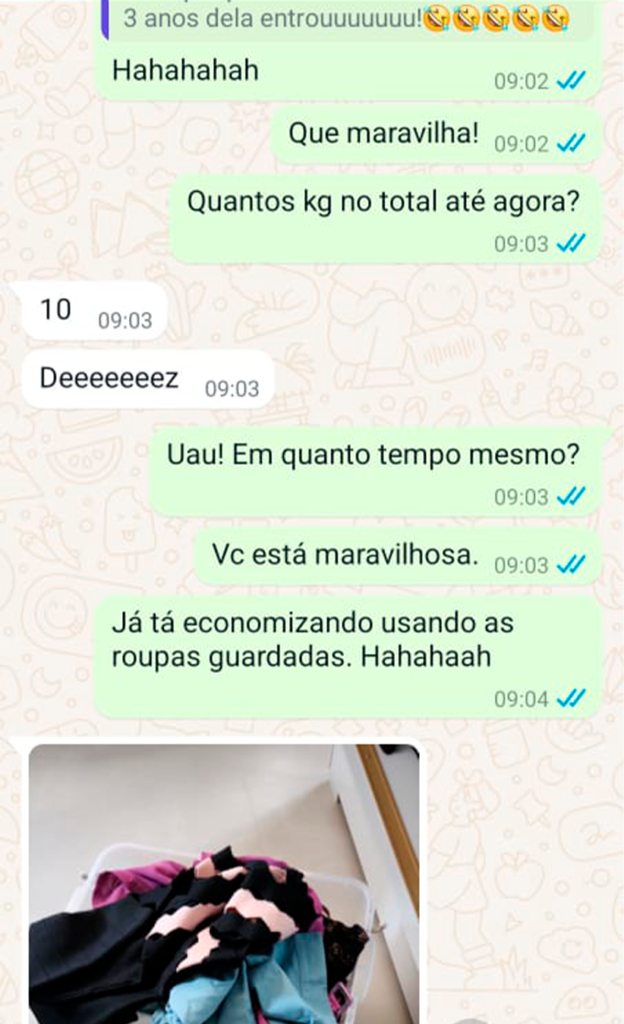This screenshot has height=1024, width=624.
Task: Jump to the quoted message above Hahahahah
Action: click(345, 18)
